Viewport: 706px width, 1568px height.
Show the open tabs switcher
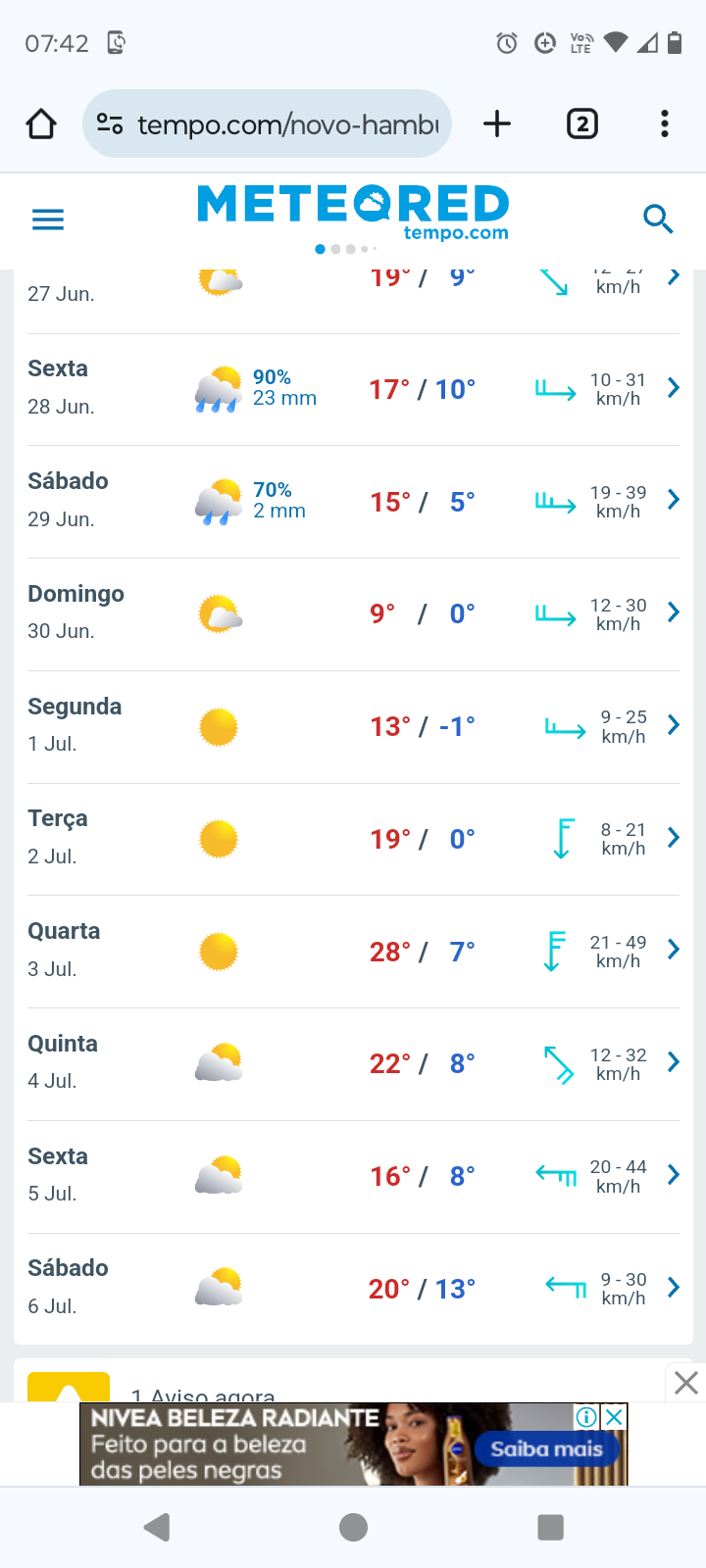pyautogui.click(x=582, y=124)
